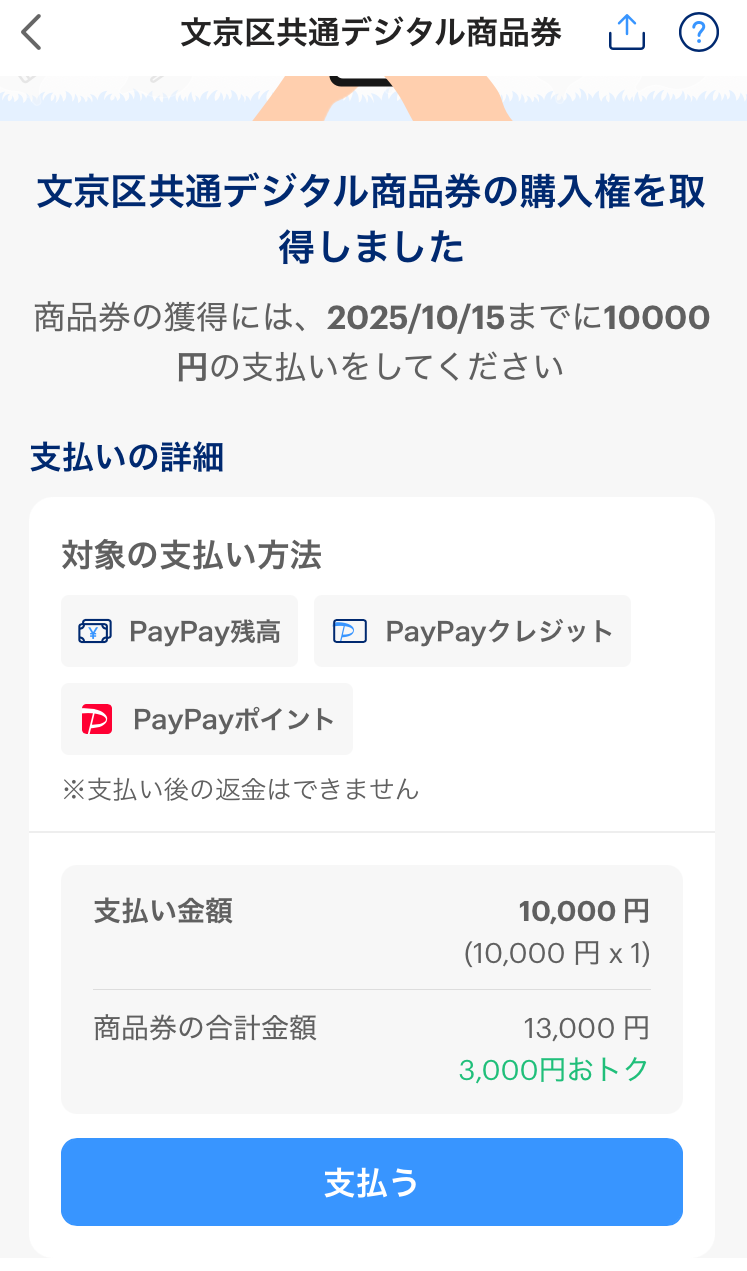The height and width of the screenshot is (1271, 747).
Task: Tap the 支払う button to pay
Action: [372, 1182]
